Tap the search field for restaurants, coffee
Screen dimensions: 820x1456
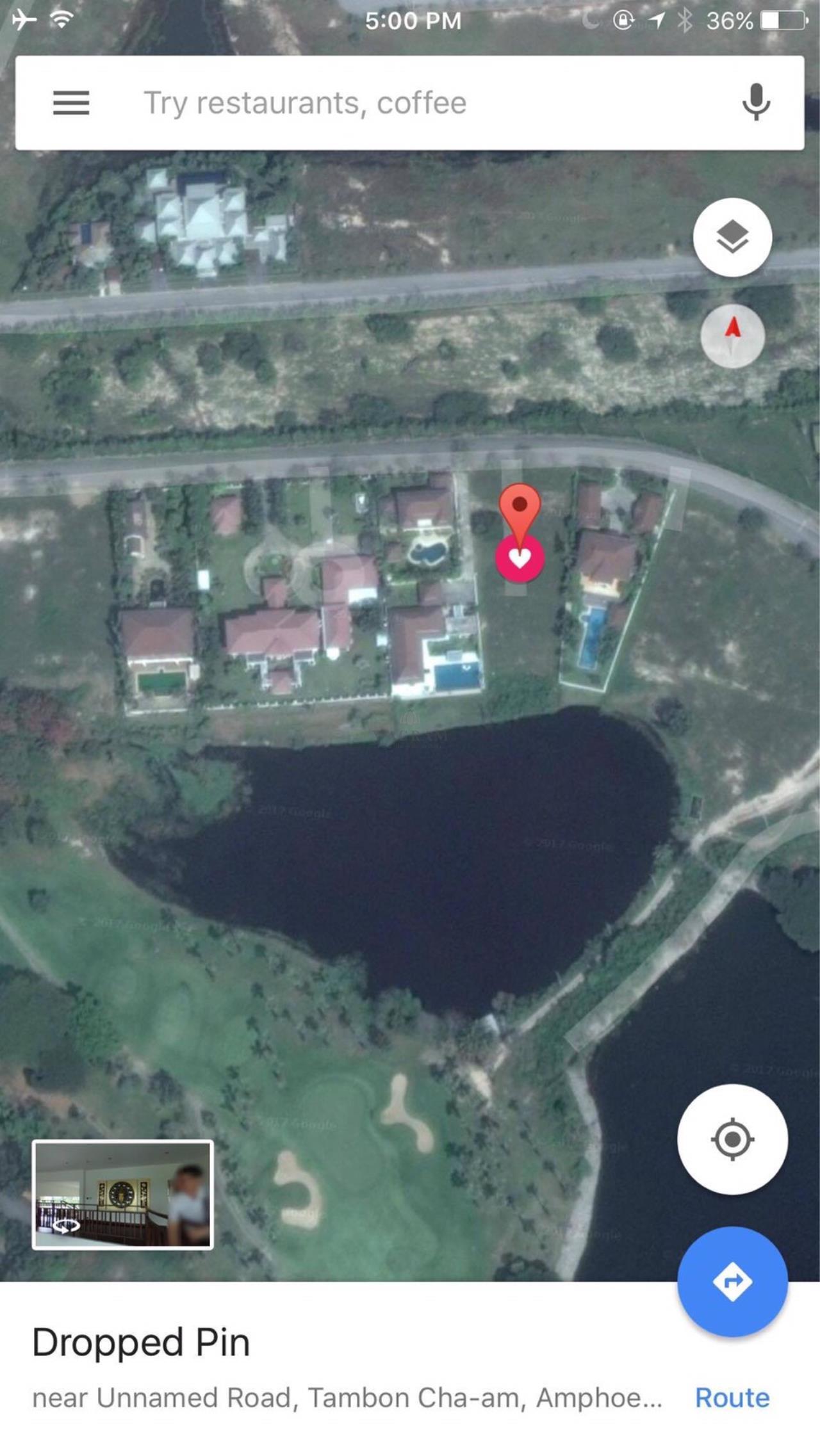(x=410, y=102)
